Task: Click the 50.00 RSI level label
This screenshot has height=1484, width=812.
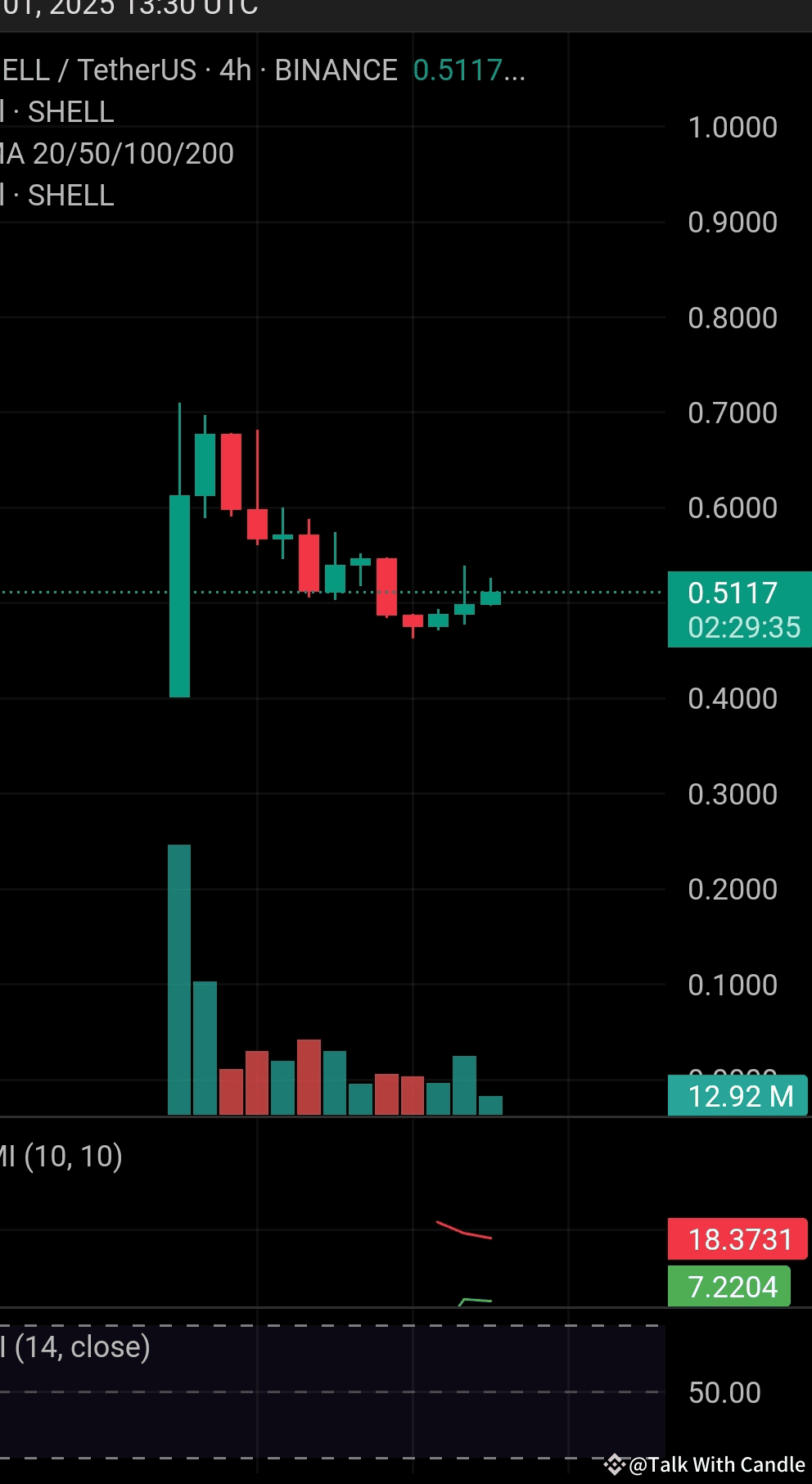Action: pos(724,1392)
